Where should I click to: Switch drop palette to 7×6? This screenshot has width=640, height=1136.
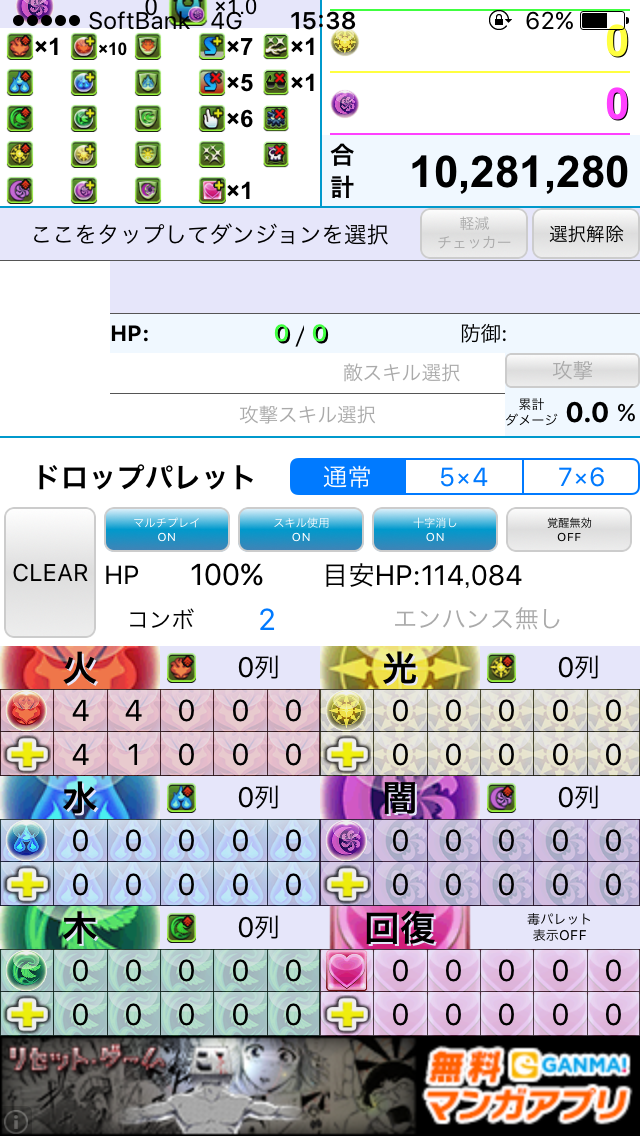click(x=581, y=477)
